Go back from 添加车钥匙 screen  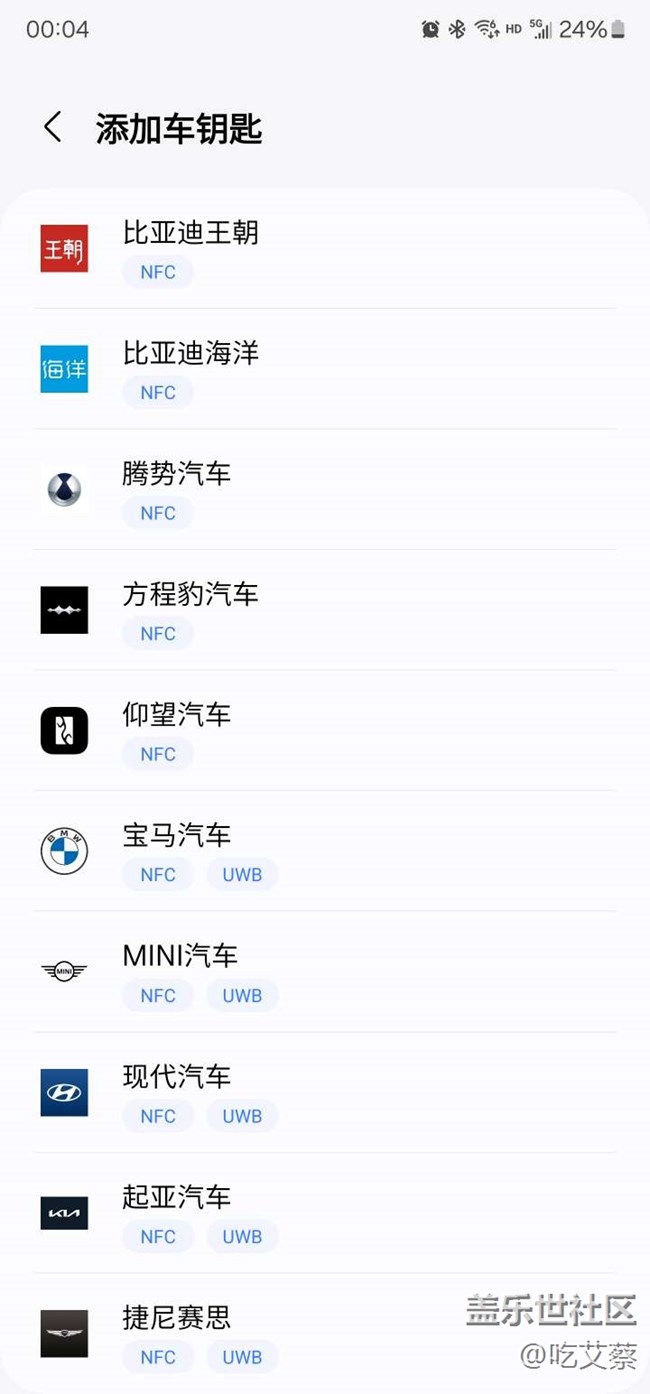click(x=53, y=128)
